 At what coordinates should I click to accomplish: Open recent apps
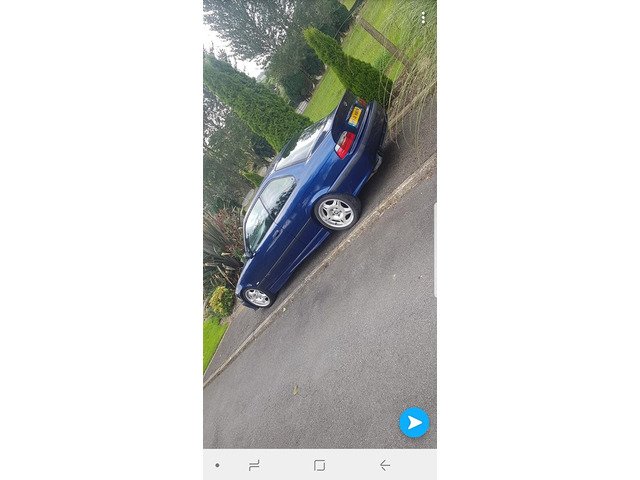254,465
